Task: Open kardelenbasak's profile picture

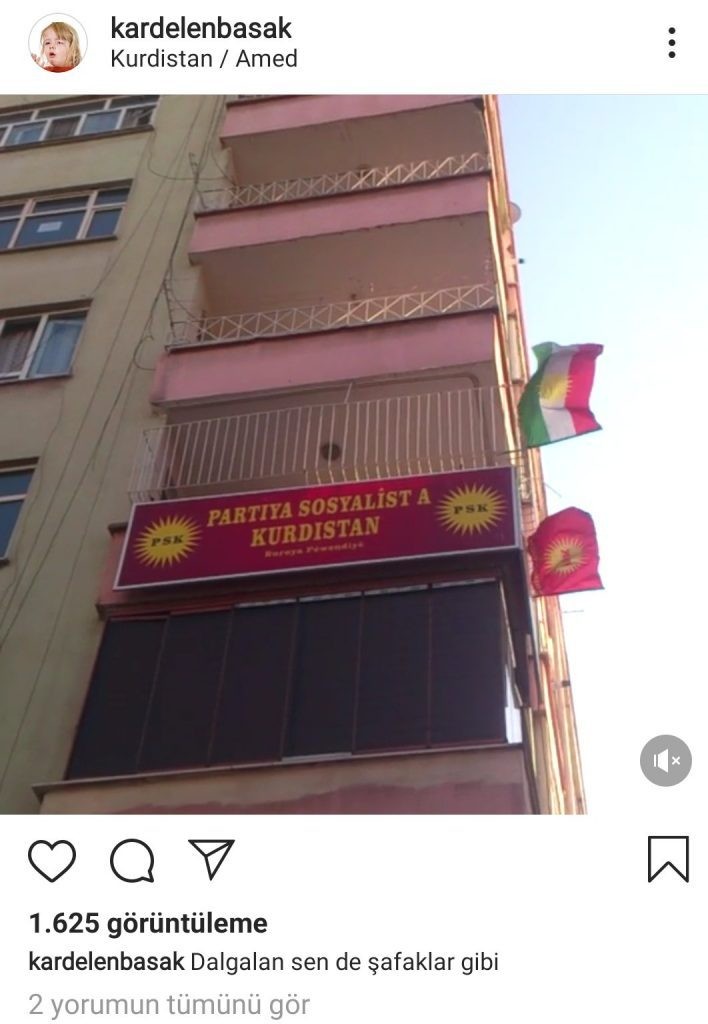Action: 57,43
